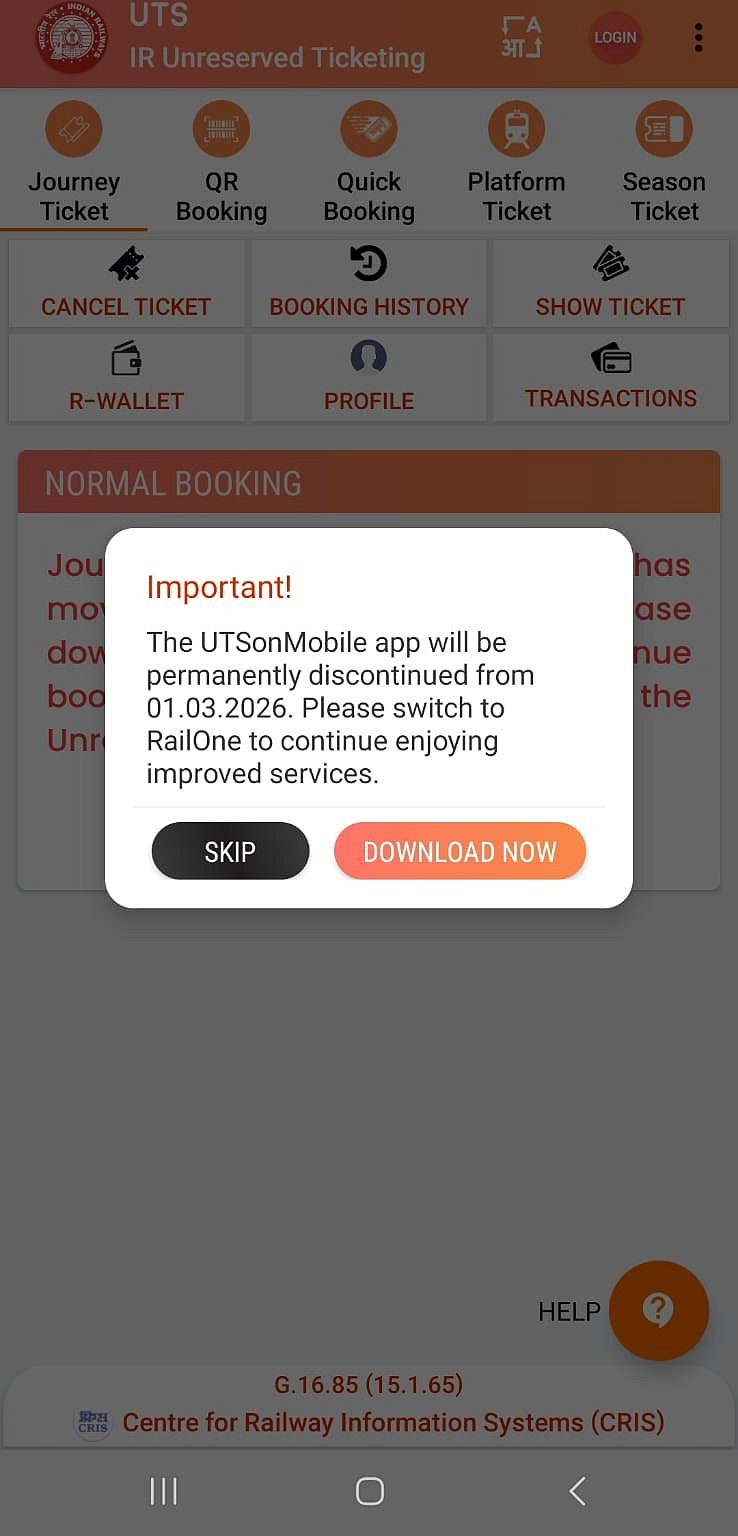
Task: Skip the RailOne discontinuation notice
Action: (230, 851)
